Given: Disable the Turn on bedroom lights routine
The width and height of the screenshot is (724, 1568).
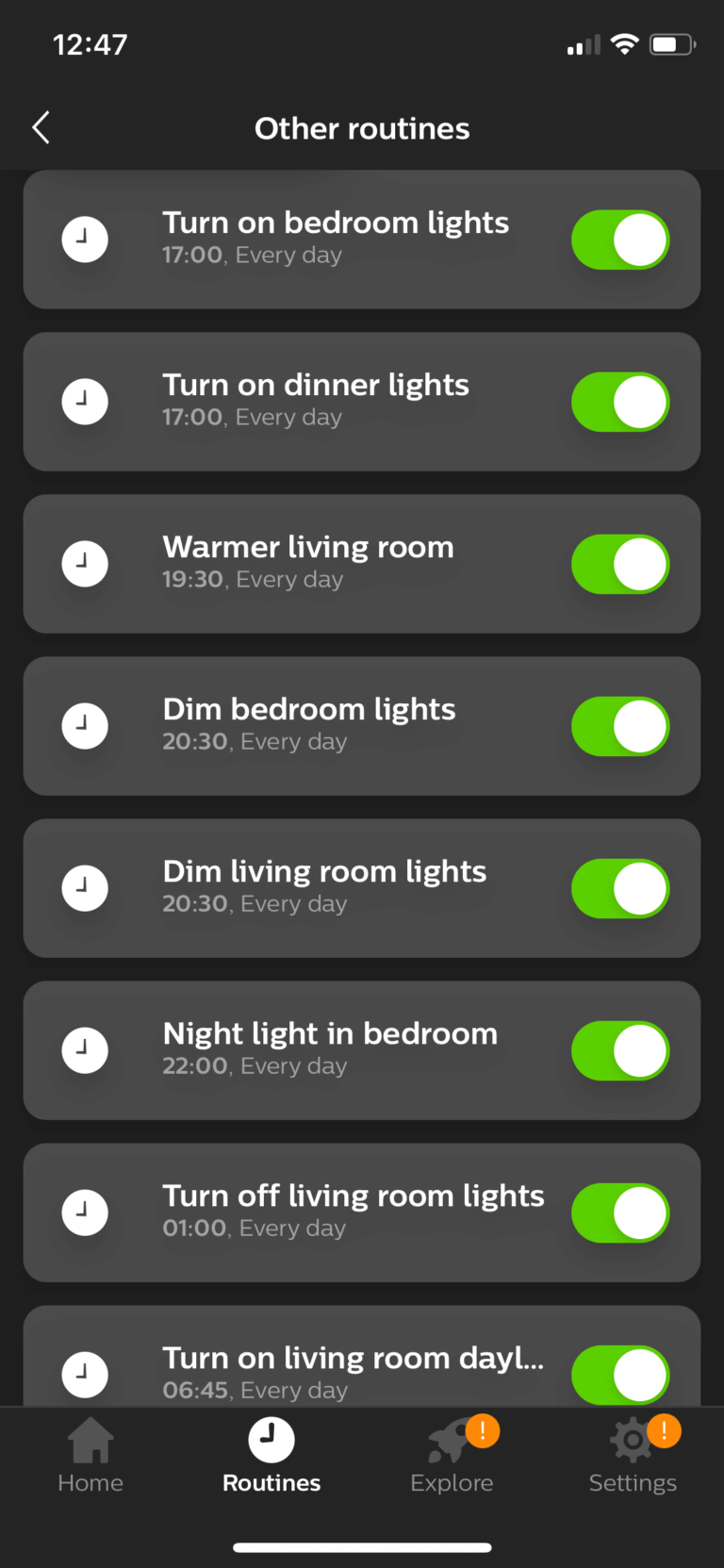Looking at the screenshot, I should tap(619, 239).
